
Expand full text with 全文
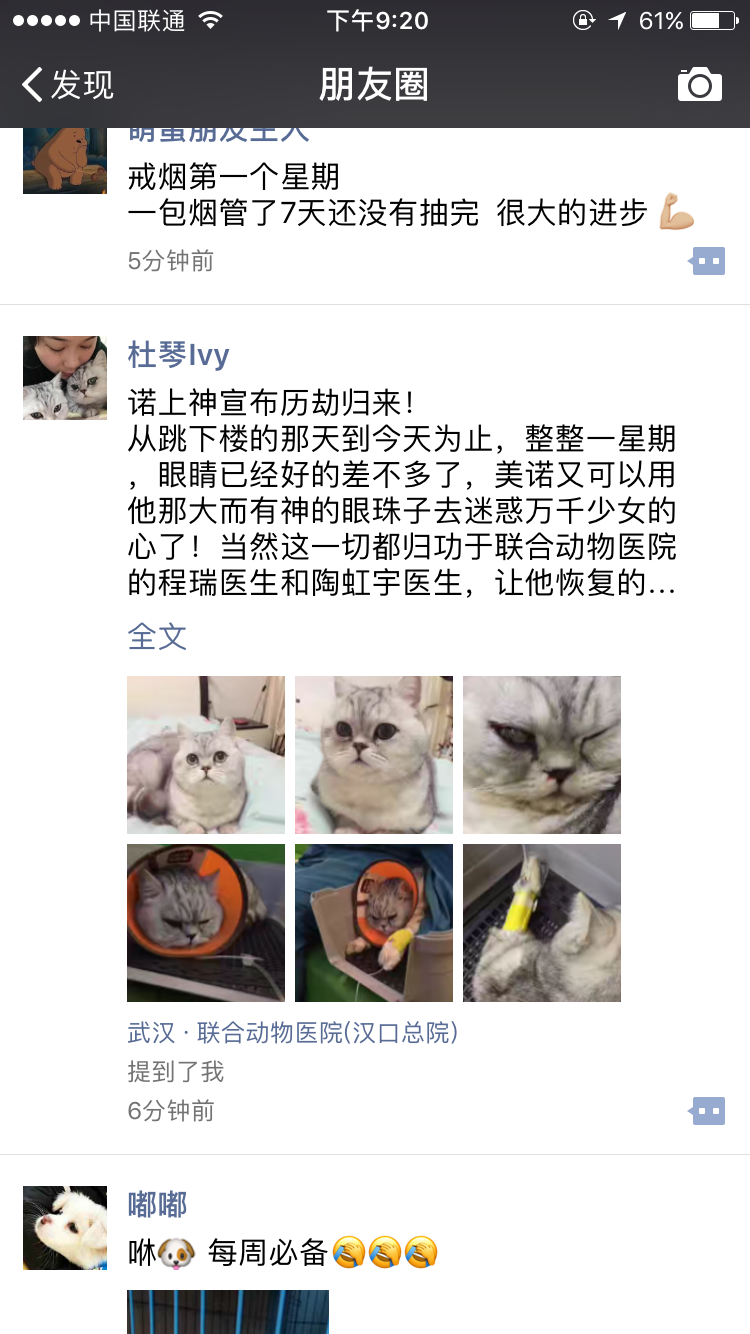point(157,636)
